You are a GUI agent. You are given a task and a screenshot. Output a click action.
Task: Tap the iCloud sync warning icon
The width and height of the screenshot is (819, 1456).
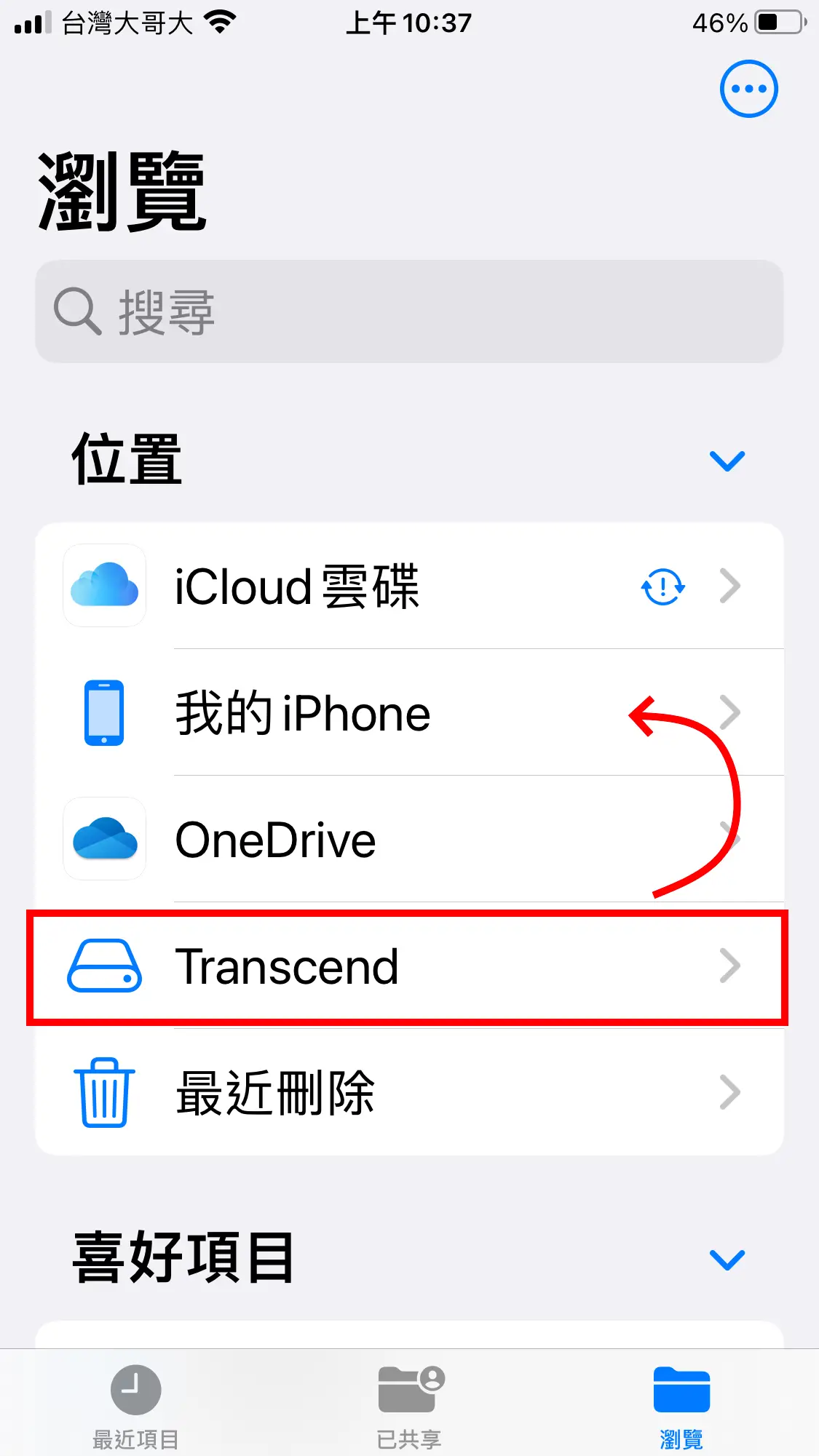(x=662, y=586)
